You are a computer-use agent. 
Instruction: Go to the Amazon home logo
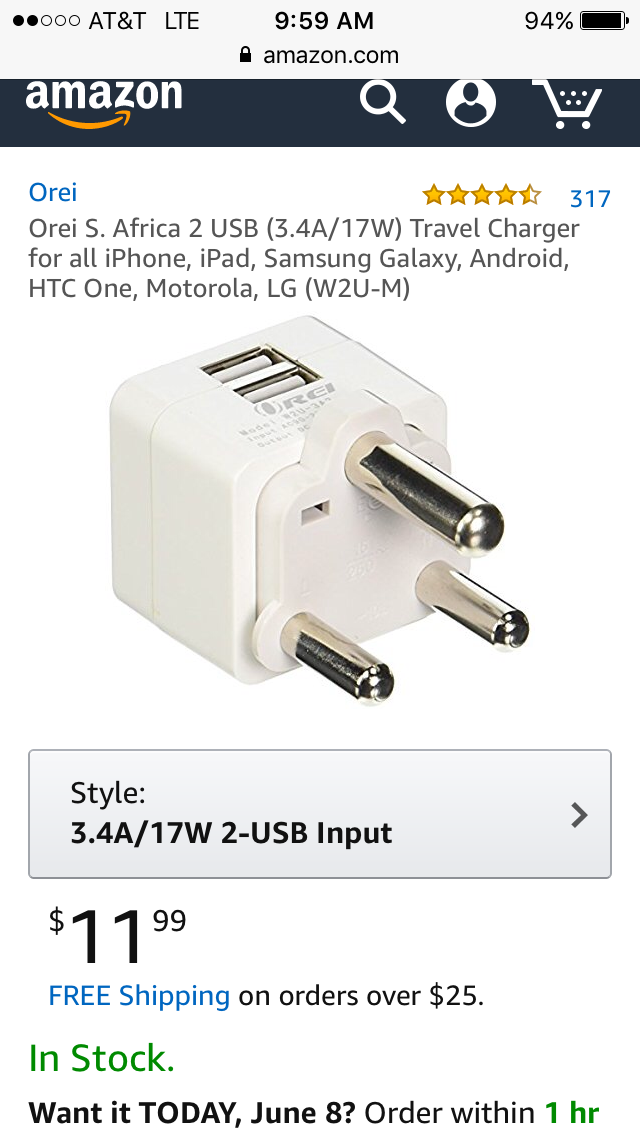(104, 102)
